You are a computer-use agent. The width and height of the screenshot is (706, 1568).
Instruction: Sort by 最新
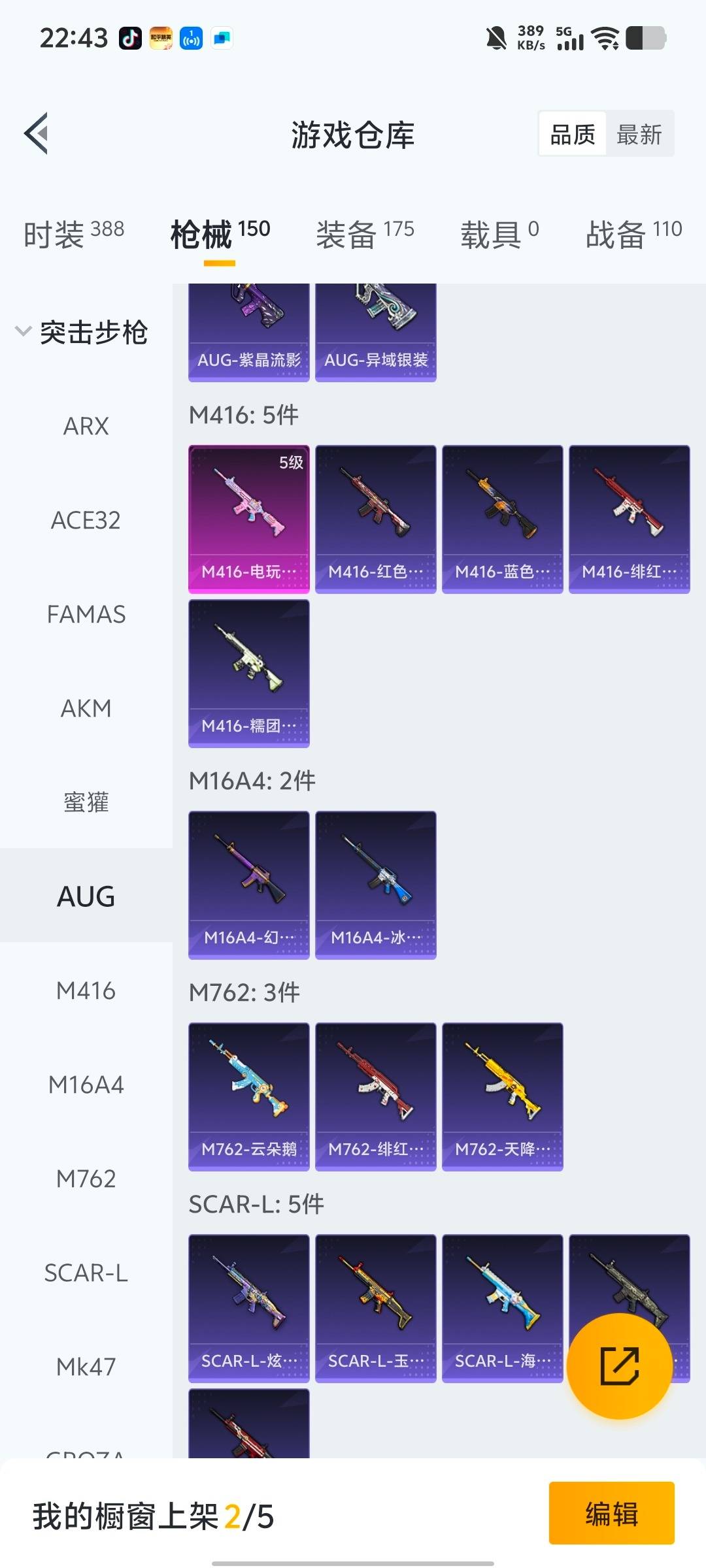coord(639,135)
